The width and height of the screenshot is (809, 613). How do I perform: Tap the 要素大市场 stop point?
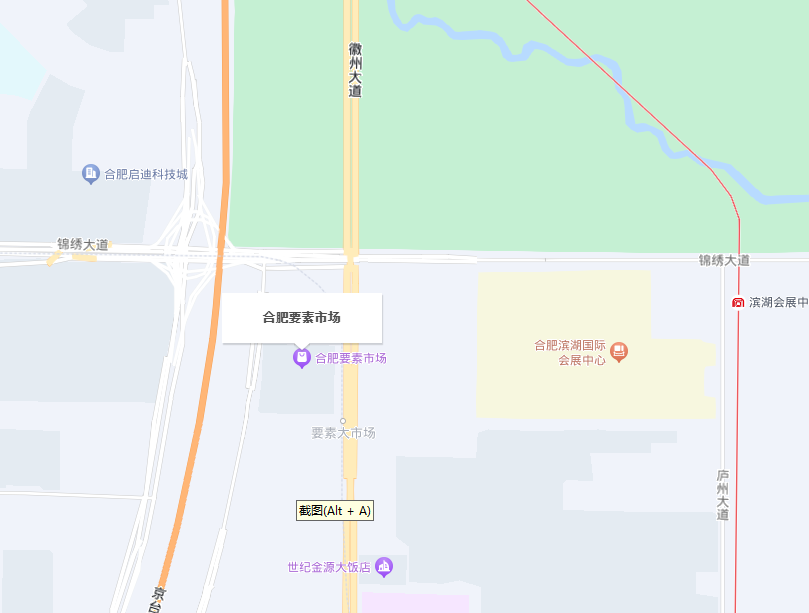(x=342, y=421)
